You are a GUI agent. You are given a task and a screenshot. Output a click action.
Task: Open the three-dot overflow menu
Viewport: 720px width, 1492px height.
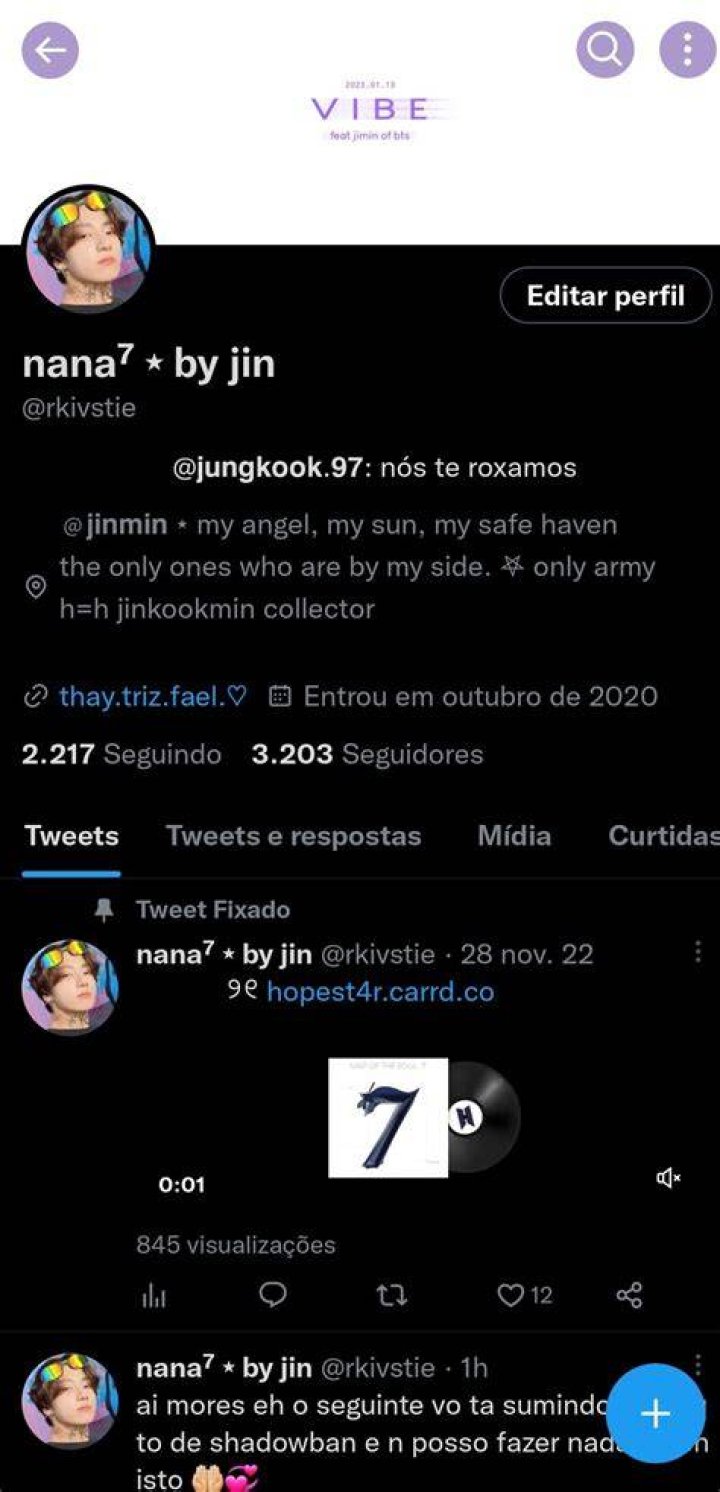pyautogui.click(x=688, y=49)
